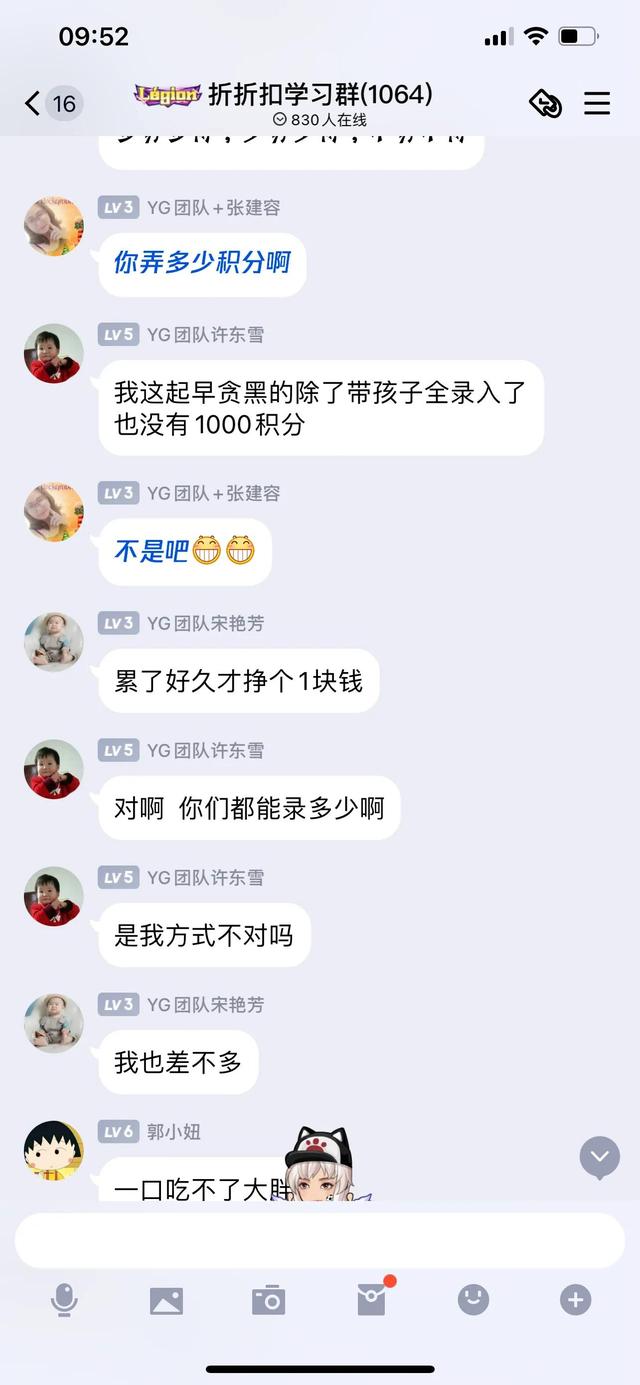Start a voice message with the microphone
The image size is (640, 1385).
[x=64, y=1300]
